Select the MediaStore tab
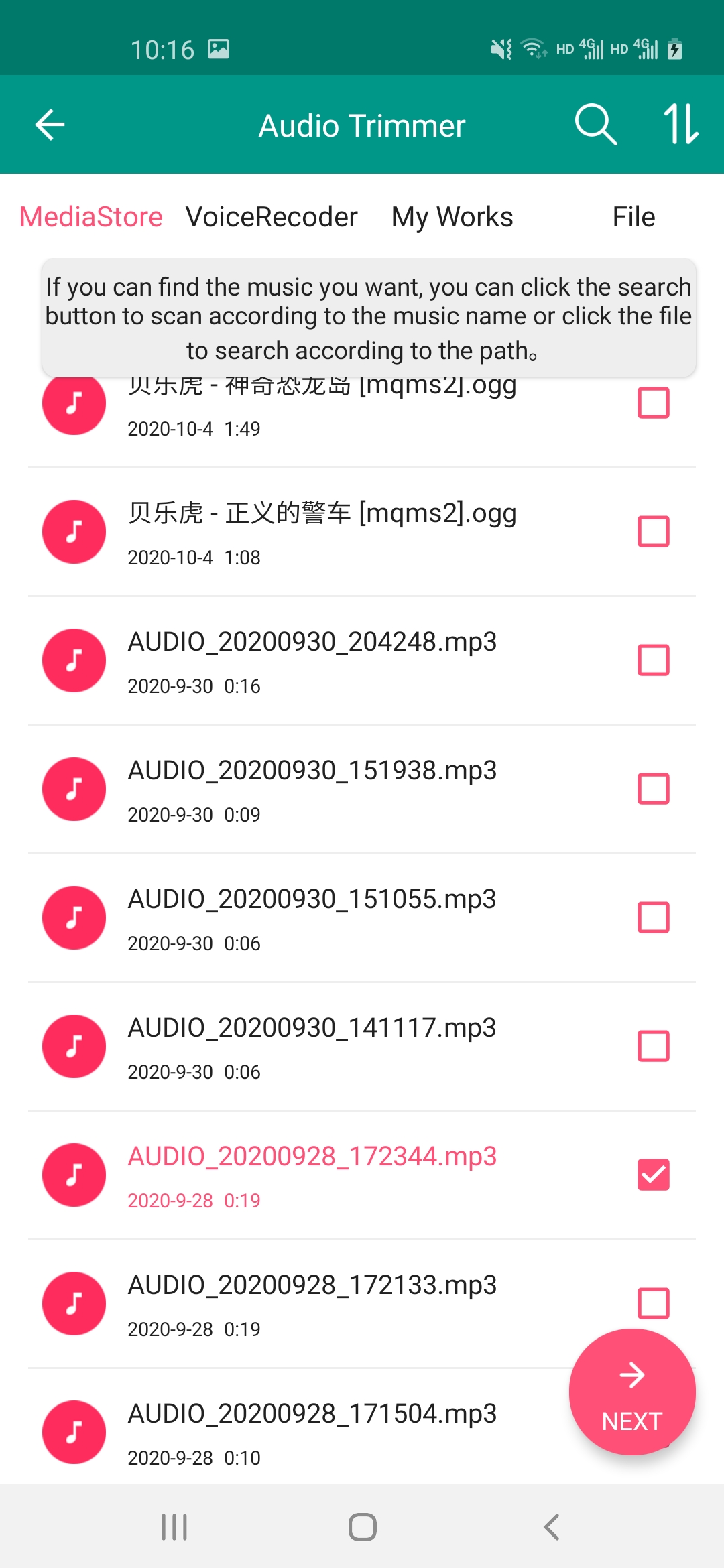 coord(91,217)
